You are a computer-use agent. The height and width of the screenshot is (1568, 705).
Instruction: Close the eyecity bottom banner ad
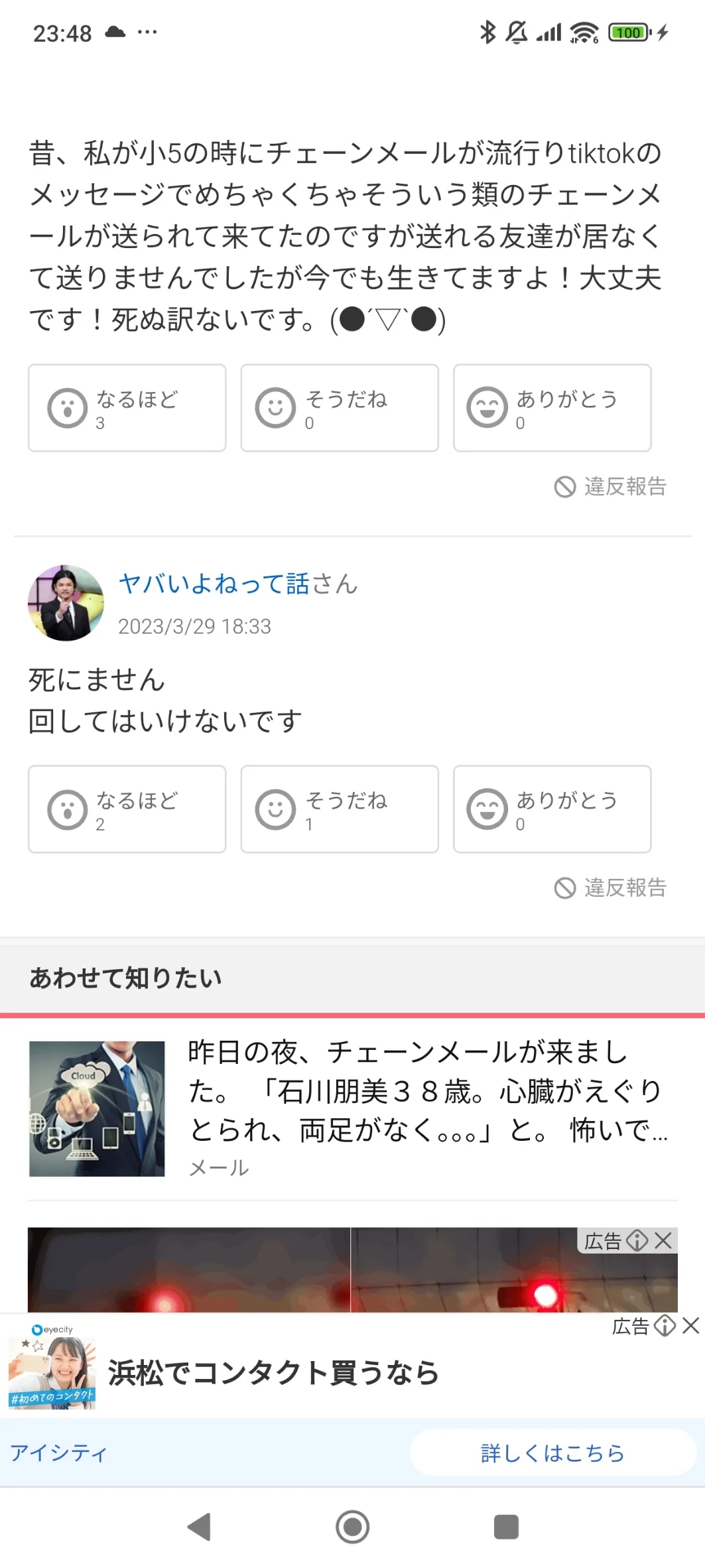point(690,1326)
